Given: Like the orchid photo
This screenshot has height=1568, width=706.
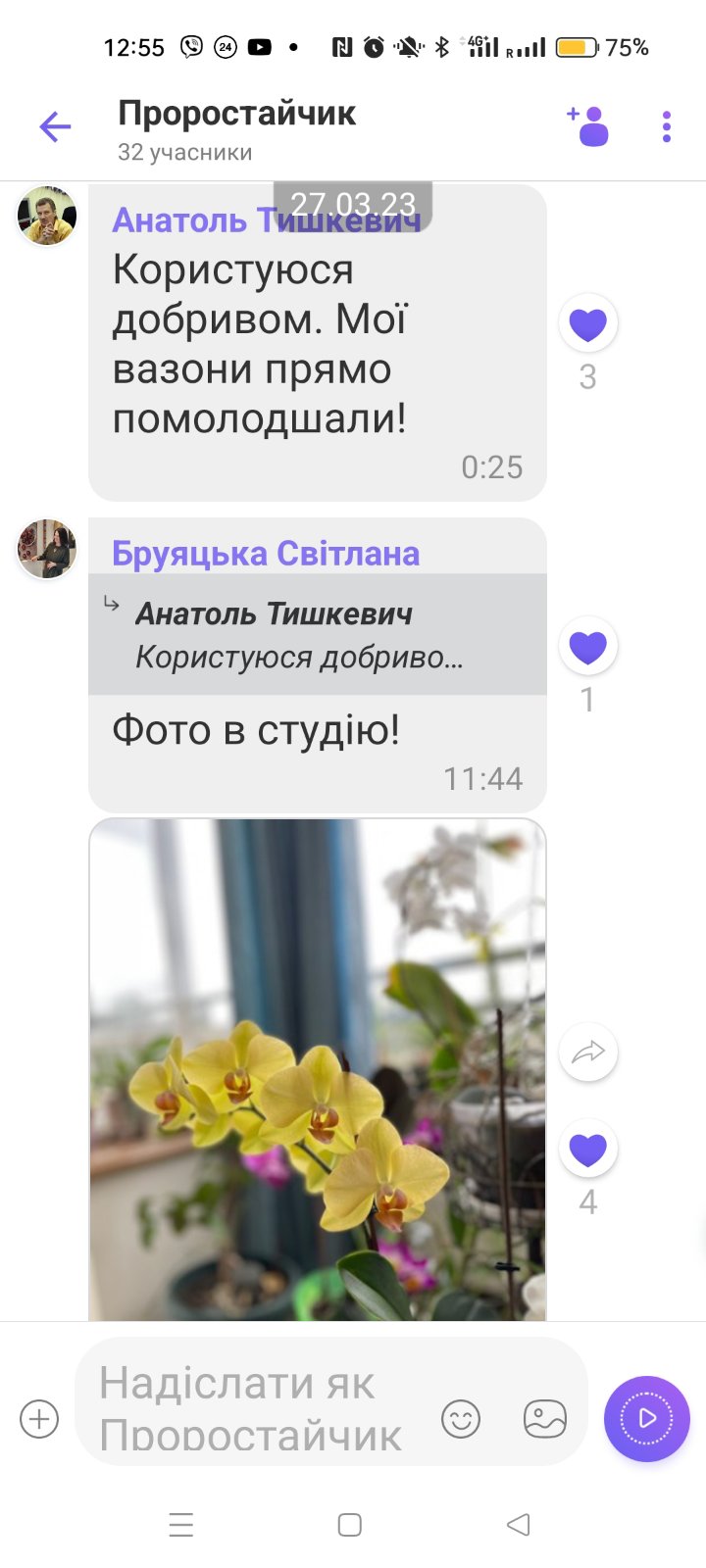Looking at the screenshot, I should pyautogui.click(x=587, y=1150).
